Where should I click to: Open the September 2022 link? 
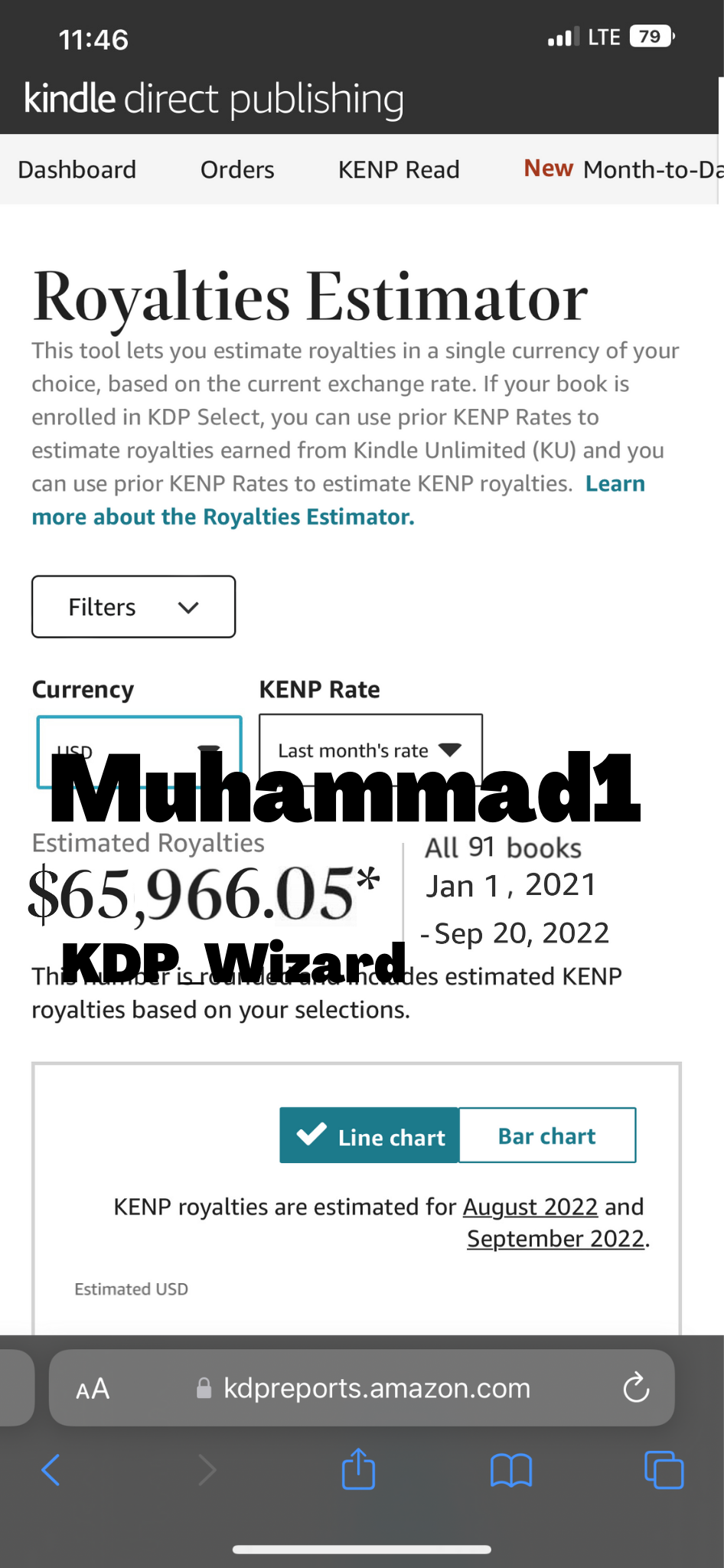coord(556,1239)
